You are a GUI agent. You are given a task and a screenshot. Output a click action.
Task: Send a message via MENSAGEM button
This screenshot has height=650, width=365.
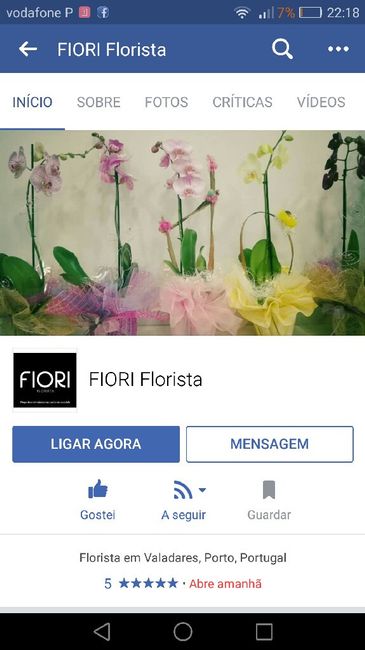tap(270, 444)
